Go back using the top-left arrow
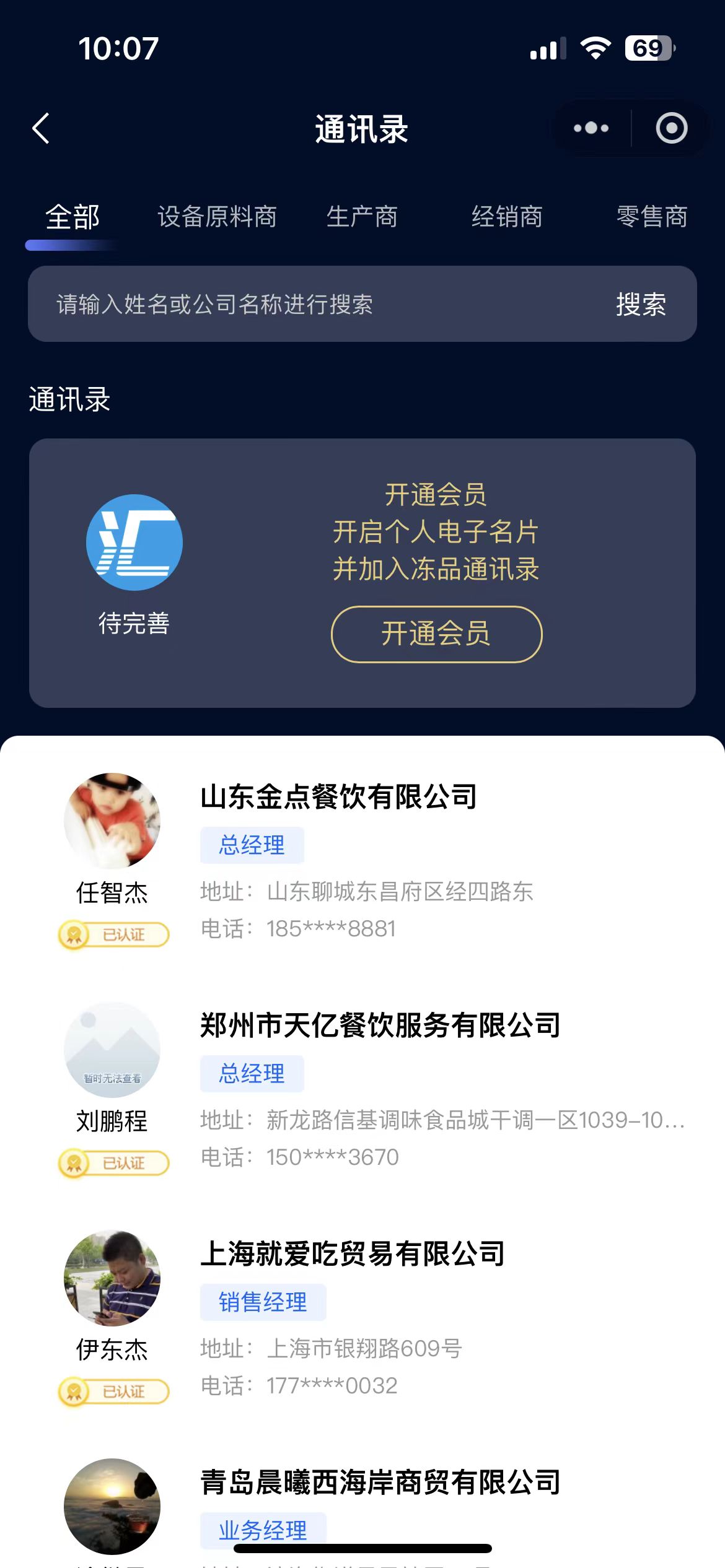The height and width of the screenshot is (1568, 725). coord(41,129)
